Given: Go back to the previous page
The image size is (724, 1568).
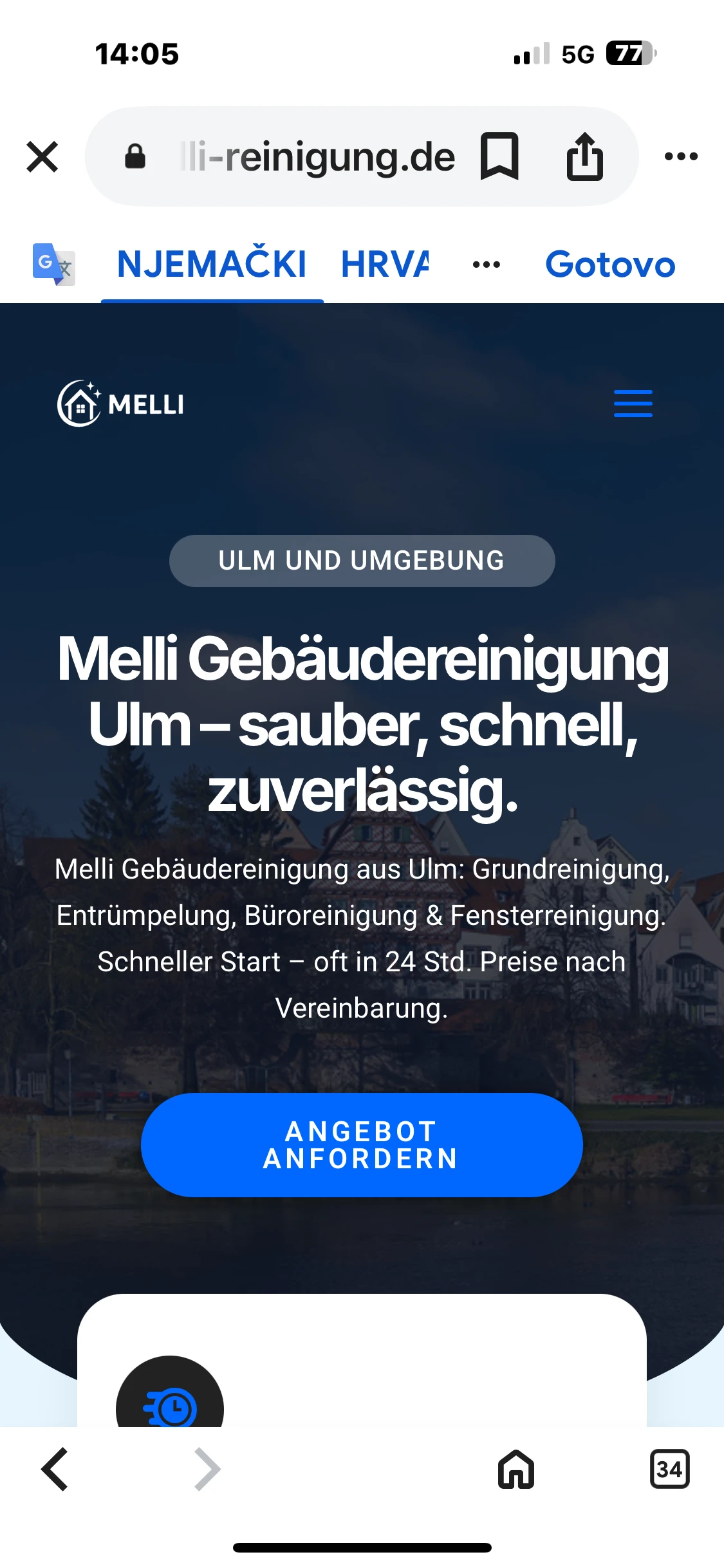Looking at the screenshot, I should coord(55,1469).
